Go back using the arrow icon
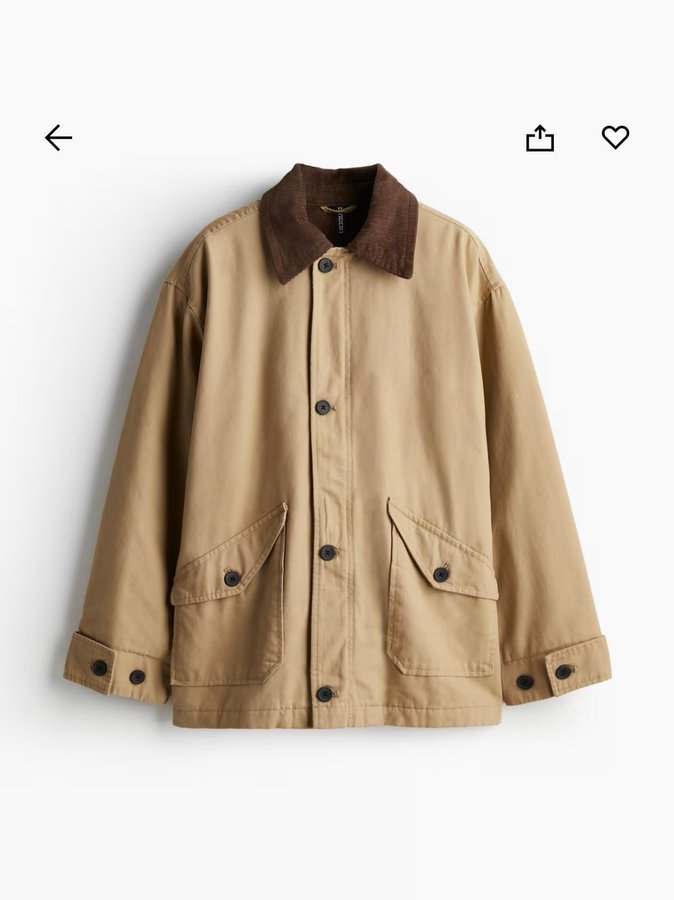Screen dimensions: 674x900 [x=58, y=138]
